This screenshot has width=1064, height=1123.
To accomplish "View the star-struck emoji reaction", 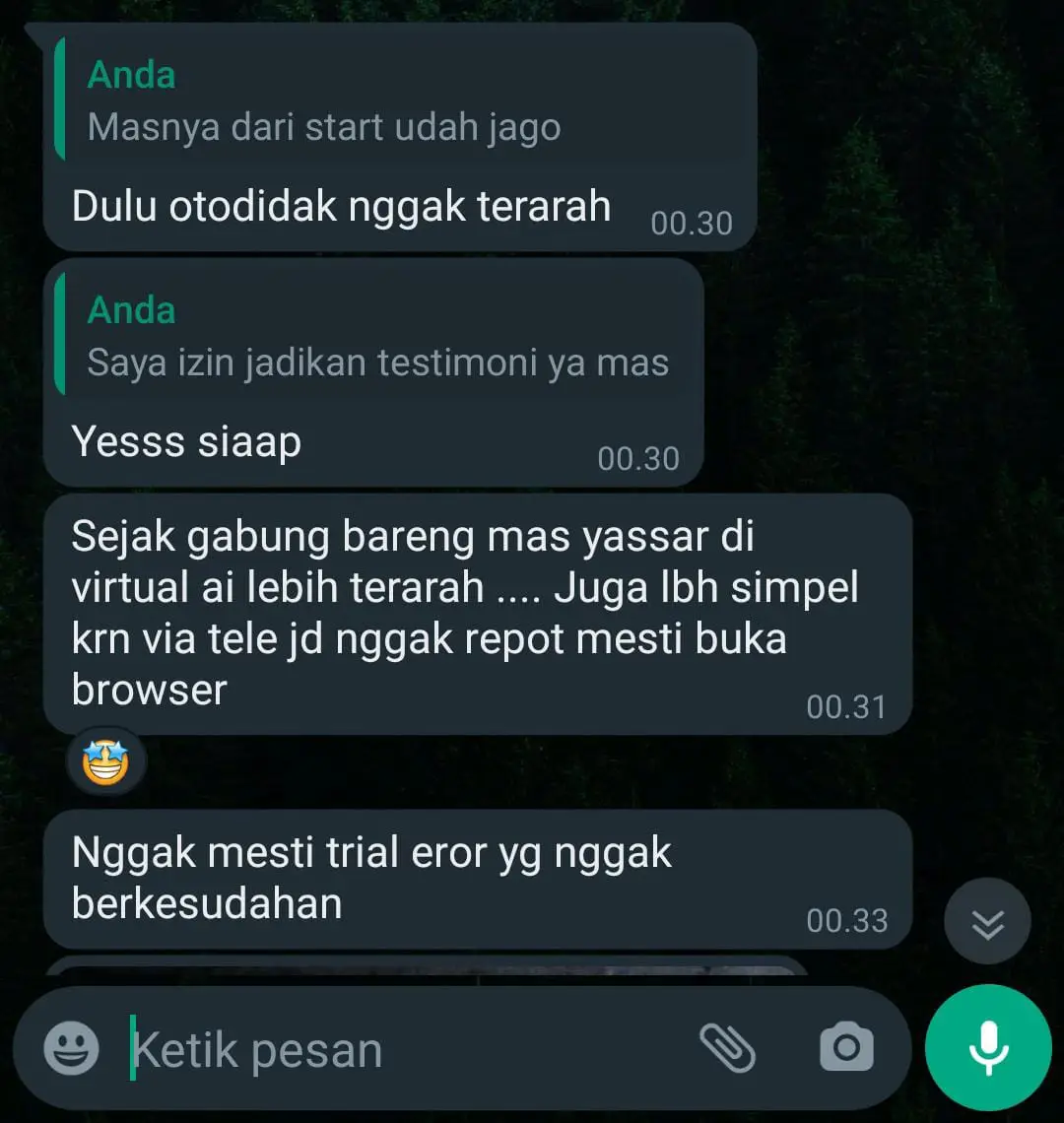I will point(105,762).
